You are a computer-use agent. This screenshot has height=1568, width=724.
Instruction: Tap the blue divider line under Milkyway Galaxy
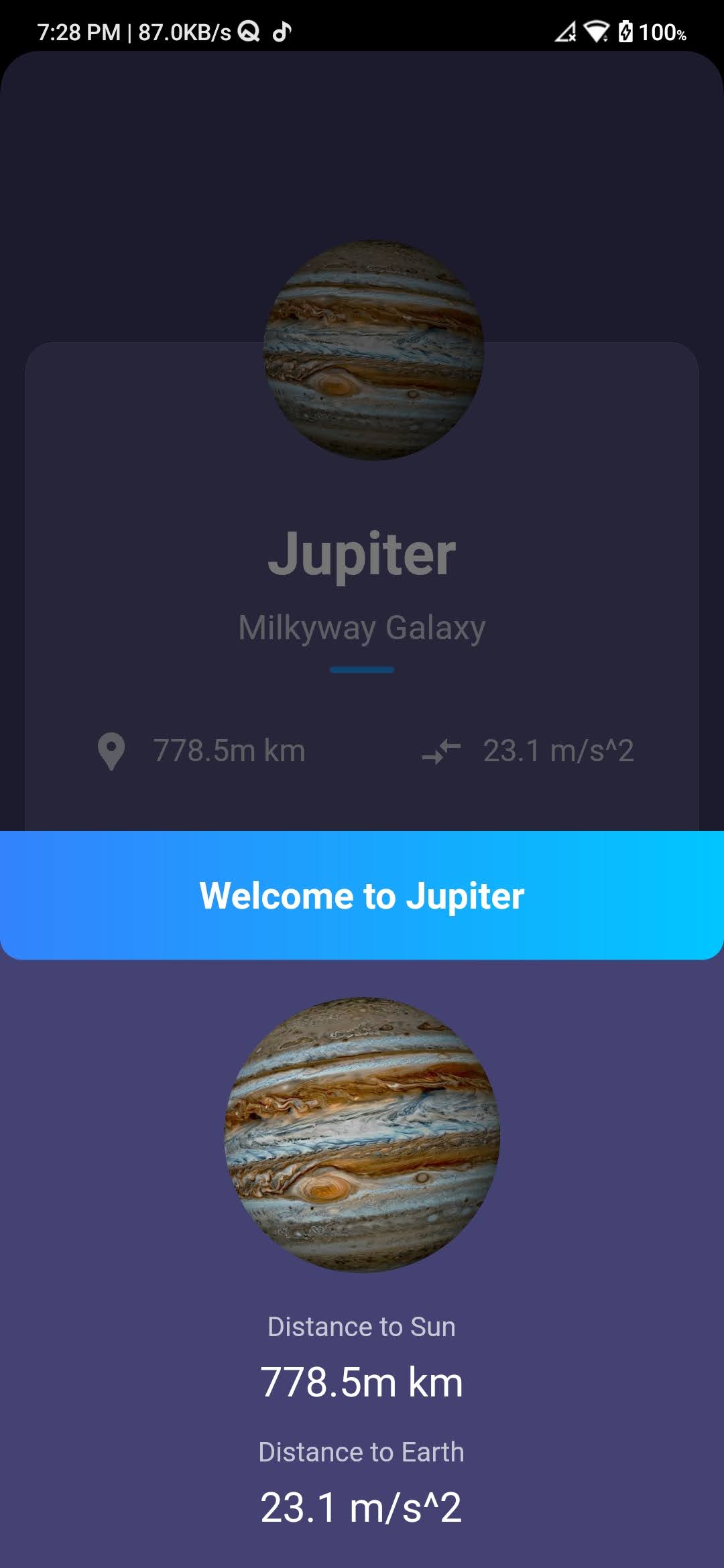(x=362, y=669)
